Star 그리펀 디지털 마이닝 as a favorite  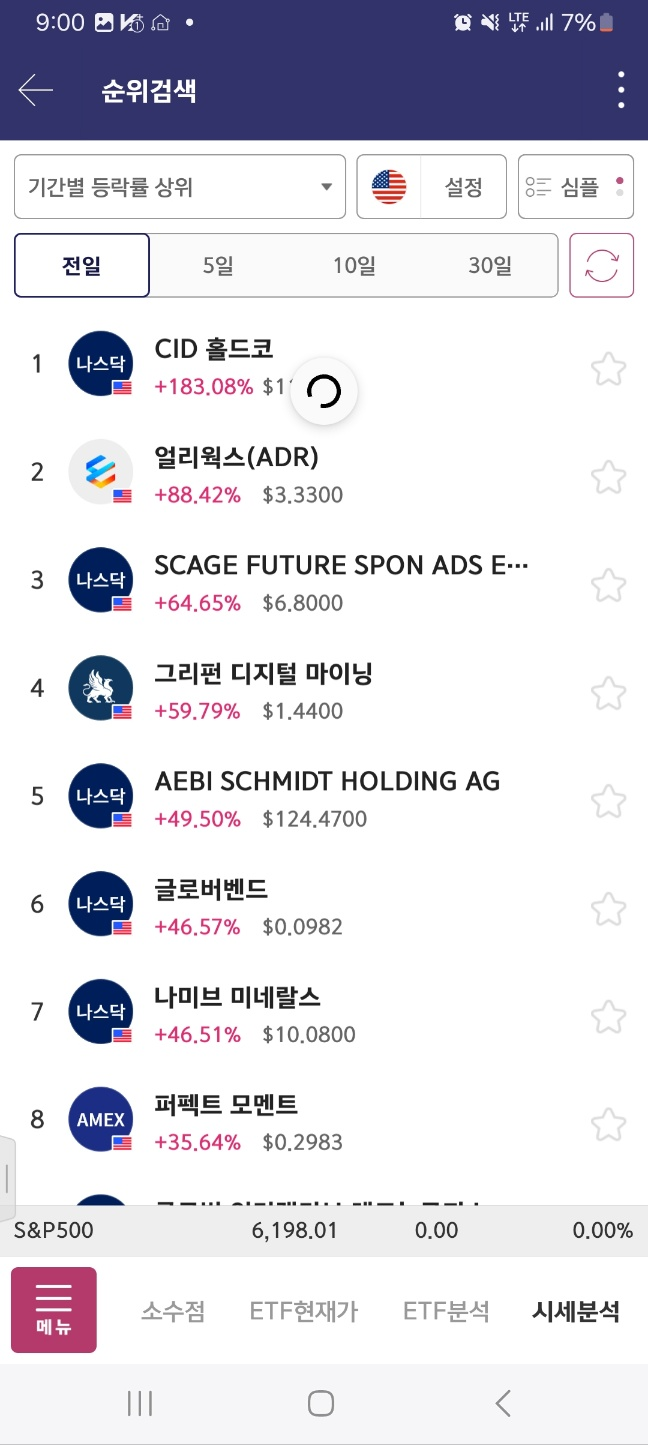(x=608, y=693)
